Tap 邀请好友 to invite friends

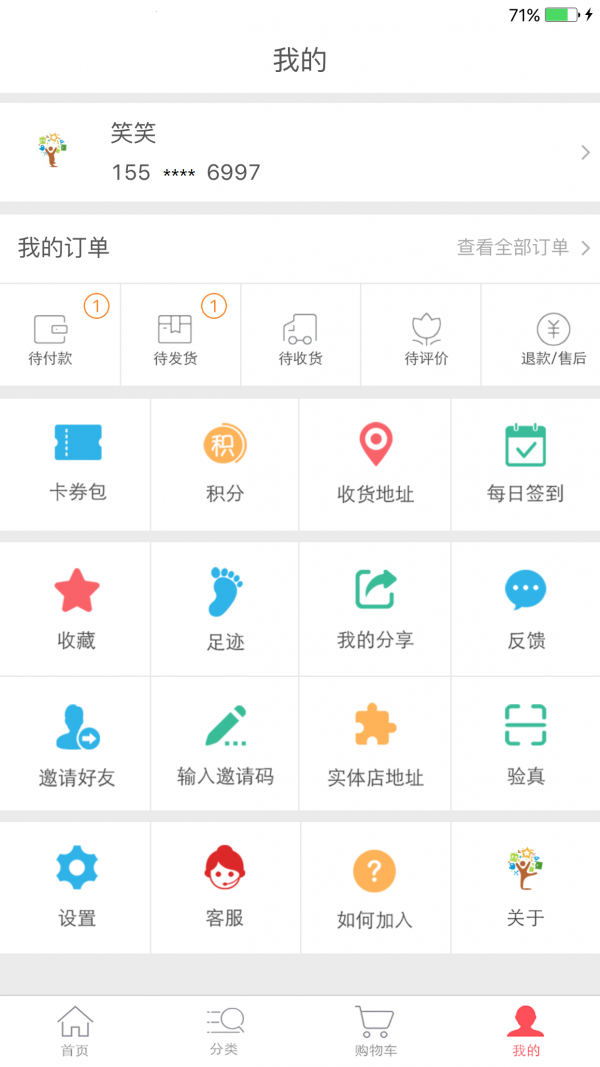(x=77, y=743)
